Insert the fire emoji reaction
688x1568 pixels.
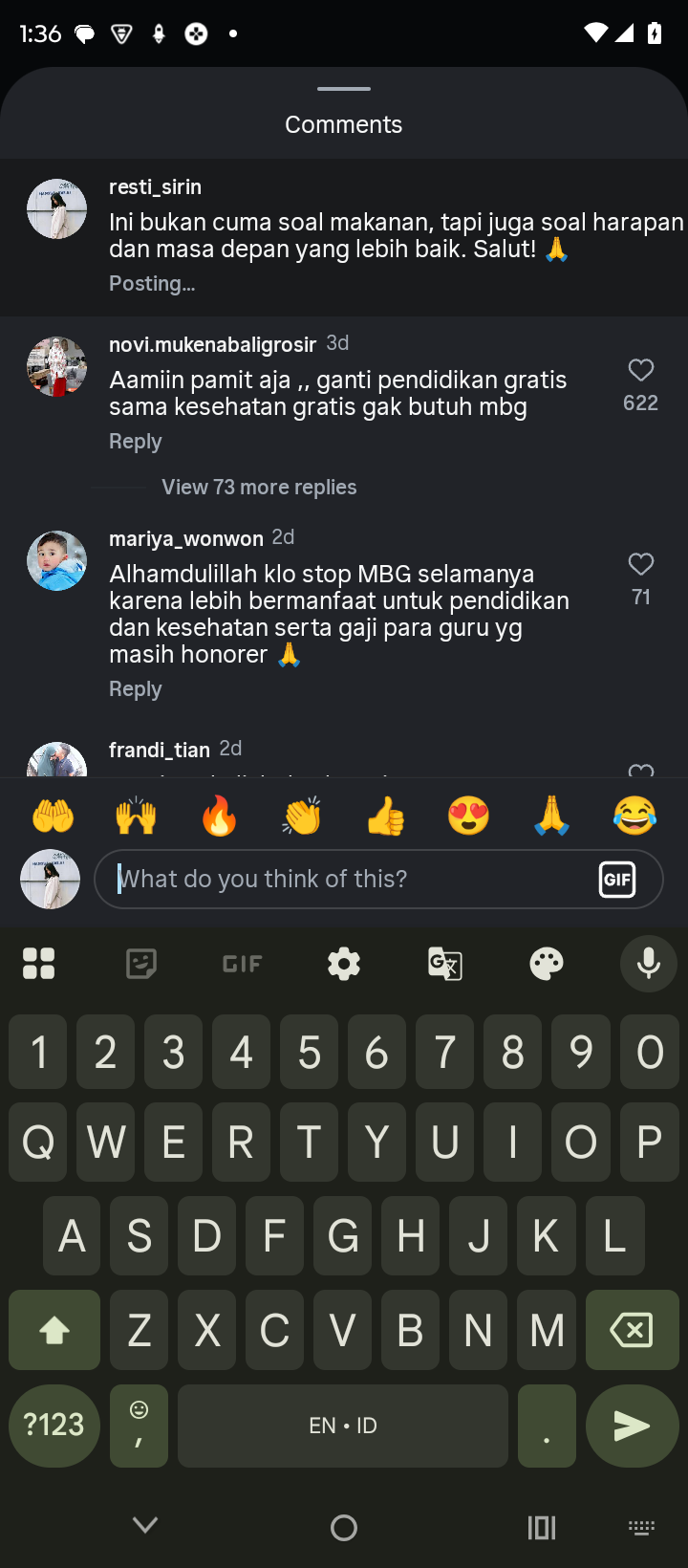219,817
